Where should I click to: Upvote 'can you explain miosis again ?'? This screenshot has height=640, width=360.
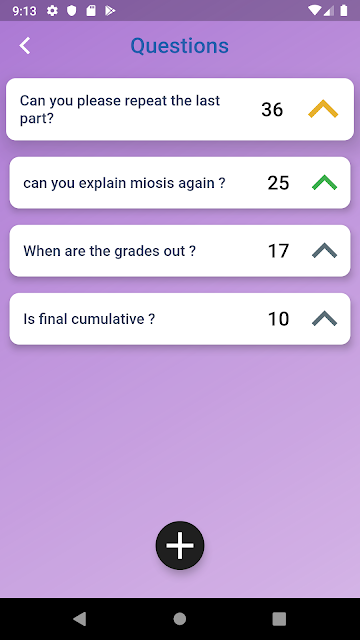324,182
